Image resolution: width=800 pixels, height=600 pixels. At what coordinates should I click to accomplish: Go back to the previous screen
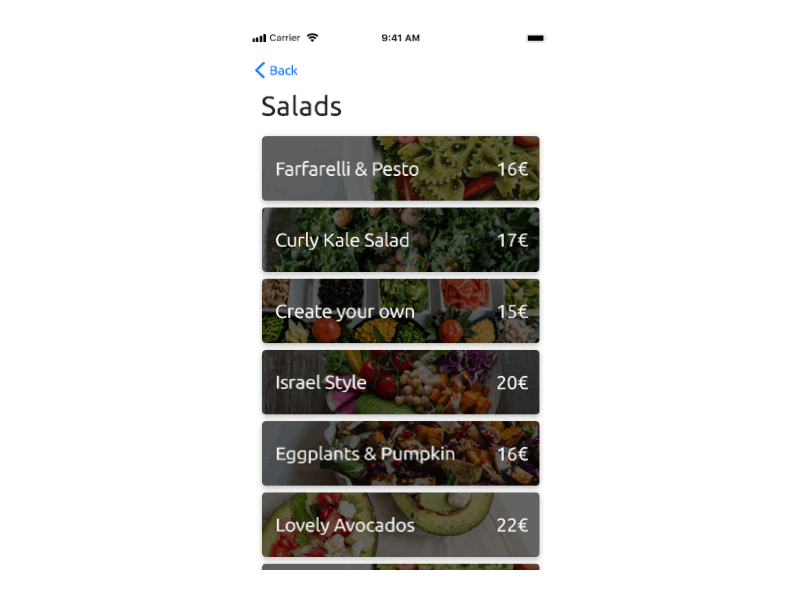[x=276, y=70]
